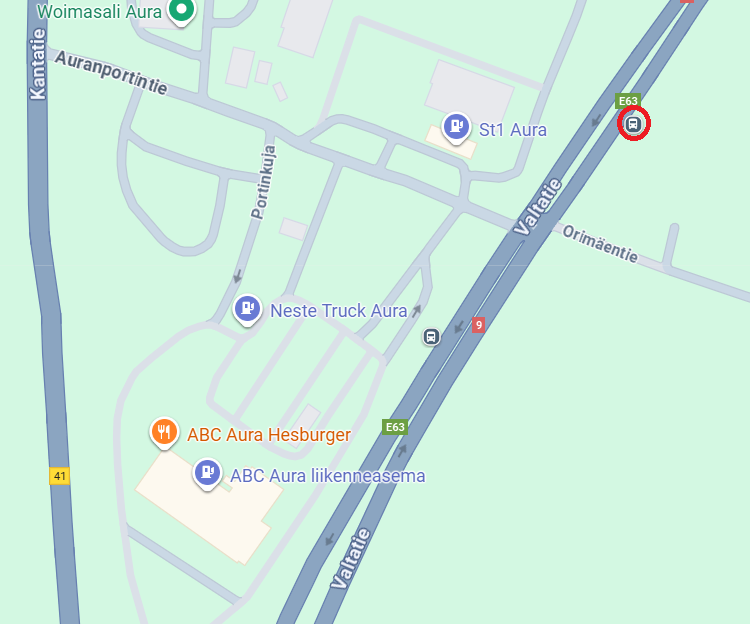The width and height of the screenshot is (750, 624).
Task: Open the ABC Aura Hesburger restaurant pin
Action: (165, 432)
